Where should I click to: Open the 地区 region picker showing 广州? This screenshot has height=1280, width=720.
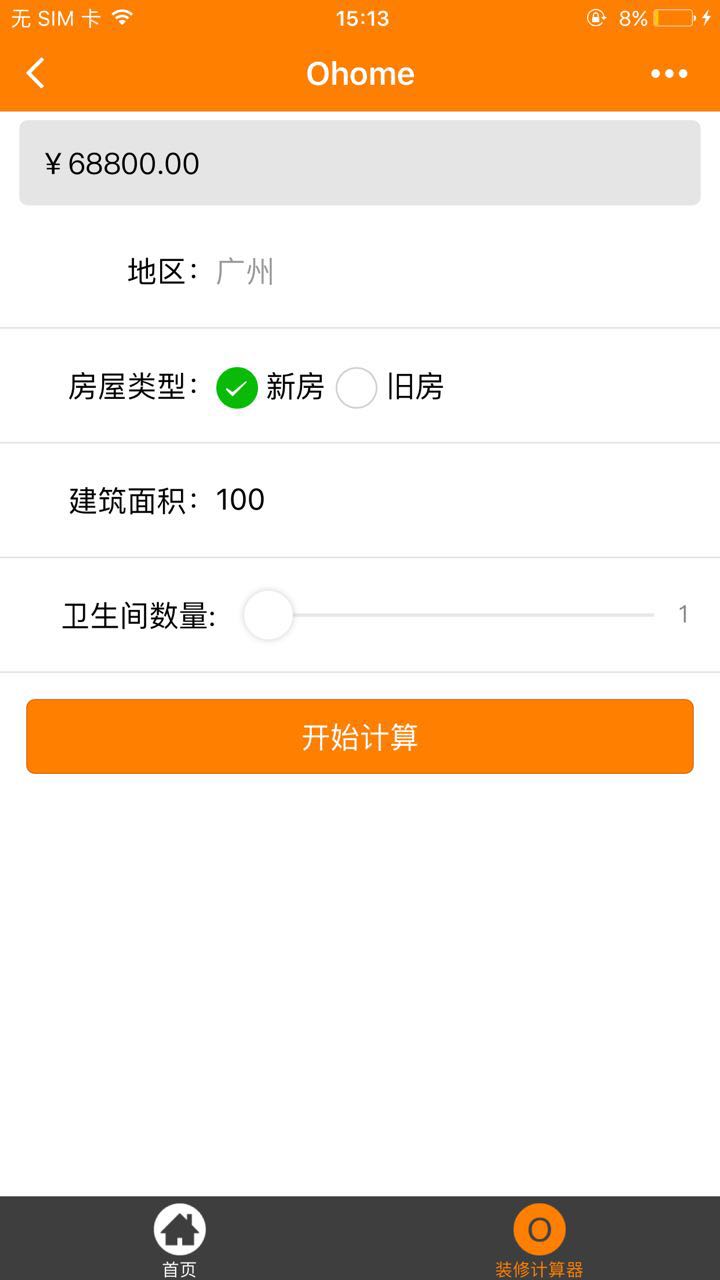tap(245, 271)
